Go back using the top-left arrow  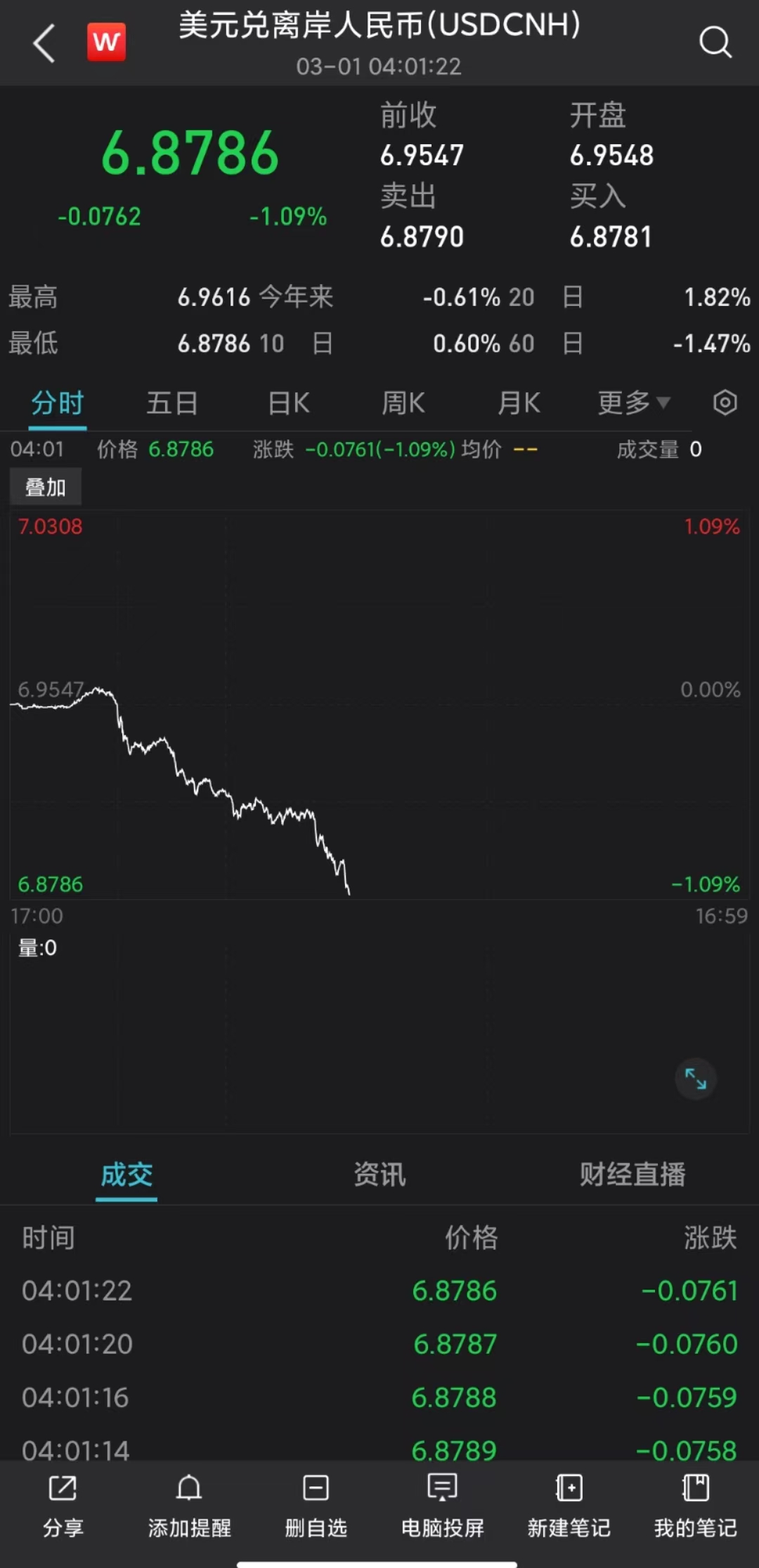tap(44, 44)
